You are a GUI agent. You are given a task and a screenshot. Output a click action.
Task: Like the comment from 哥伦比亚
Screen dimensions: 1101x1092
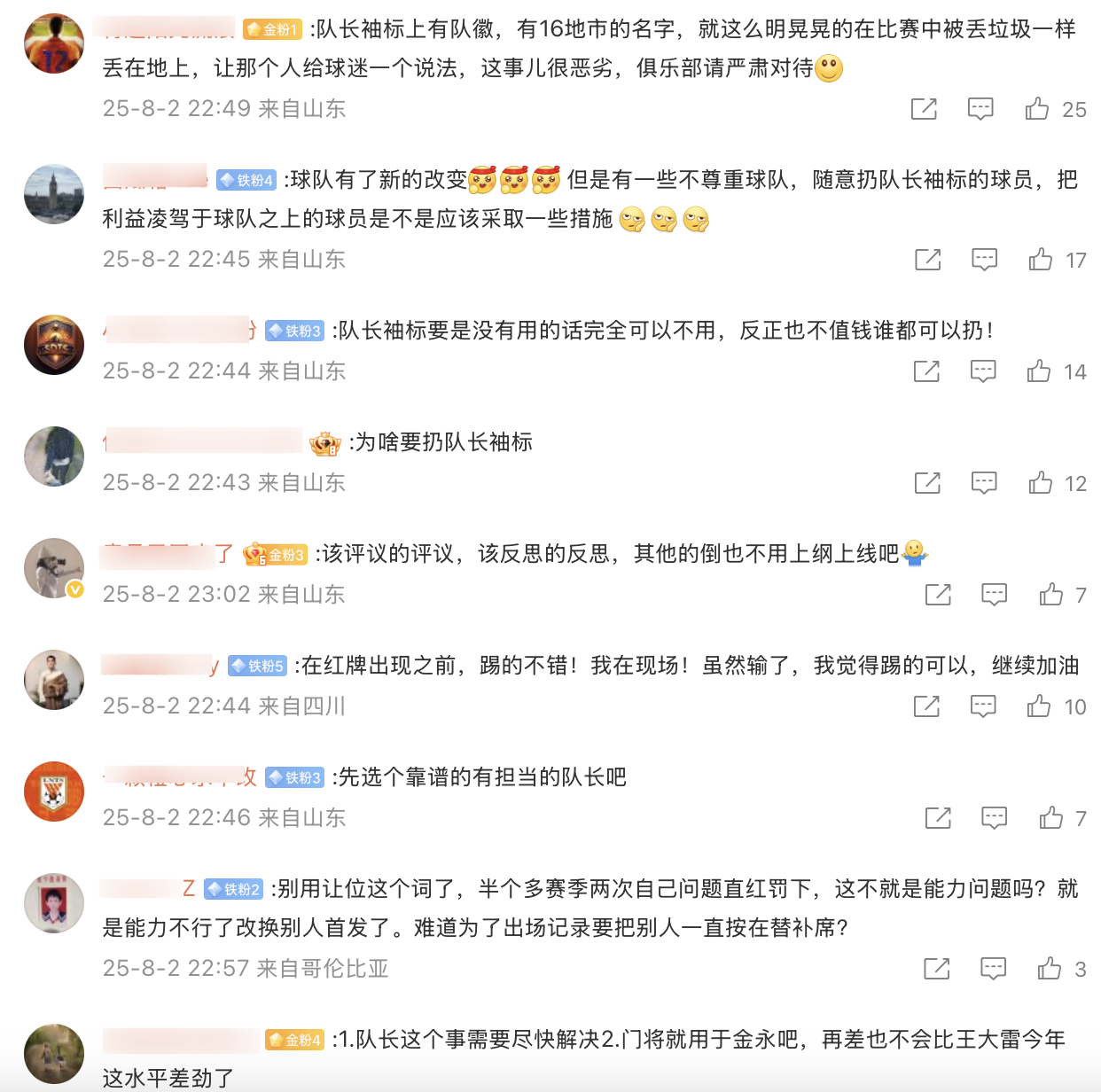(1050, 969)
